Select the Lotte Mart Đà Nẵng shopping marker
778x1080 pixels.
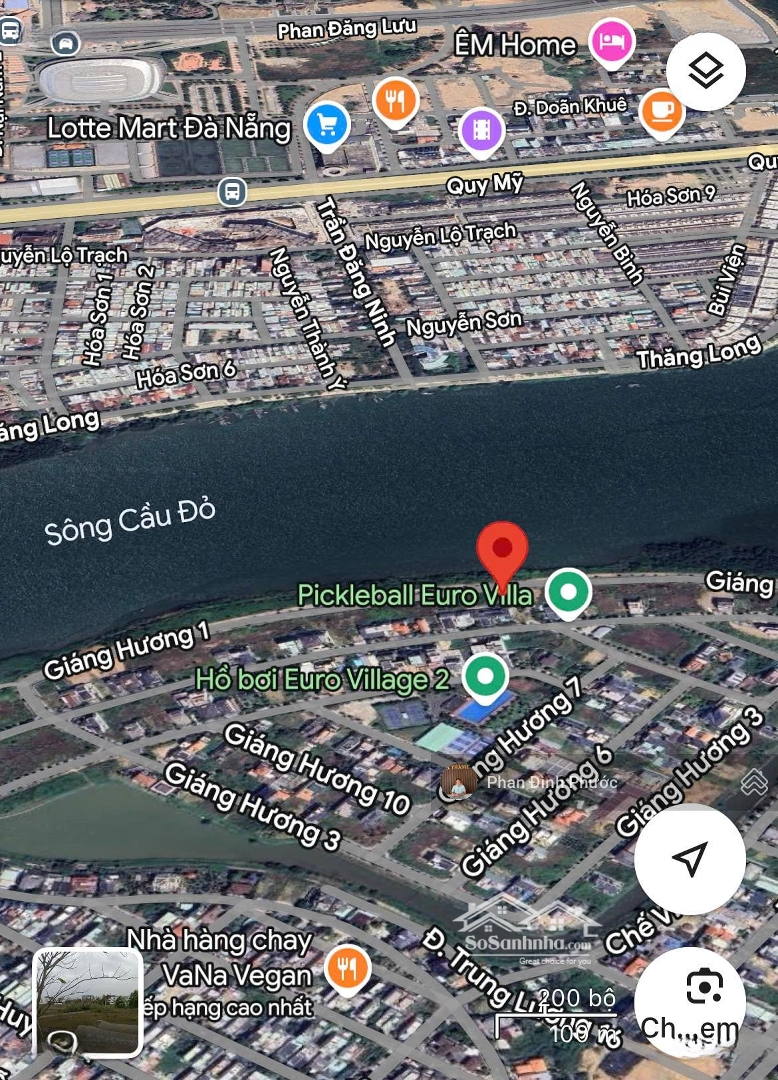pos(326,126)
